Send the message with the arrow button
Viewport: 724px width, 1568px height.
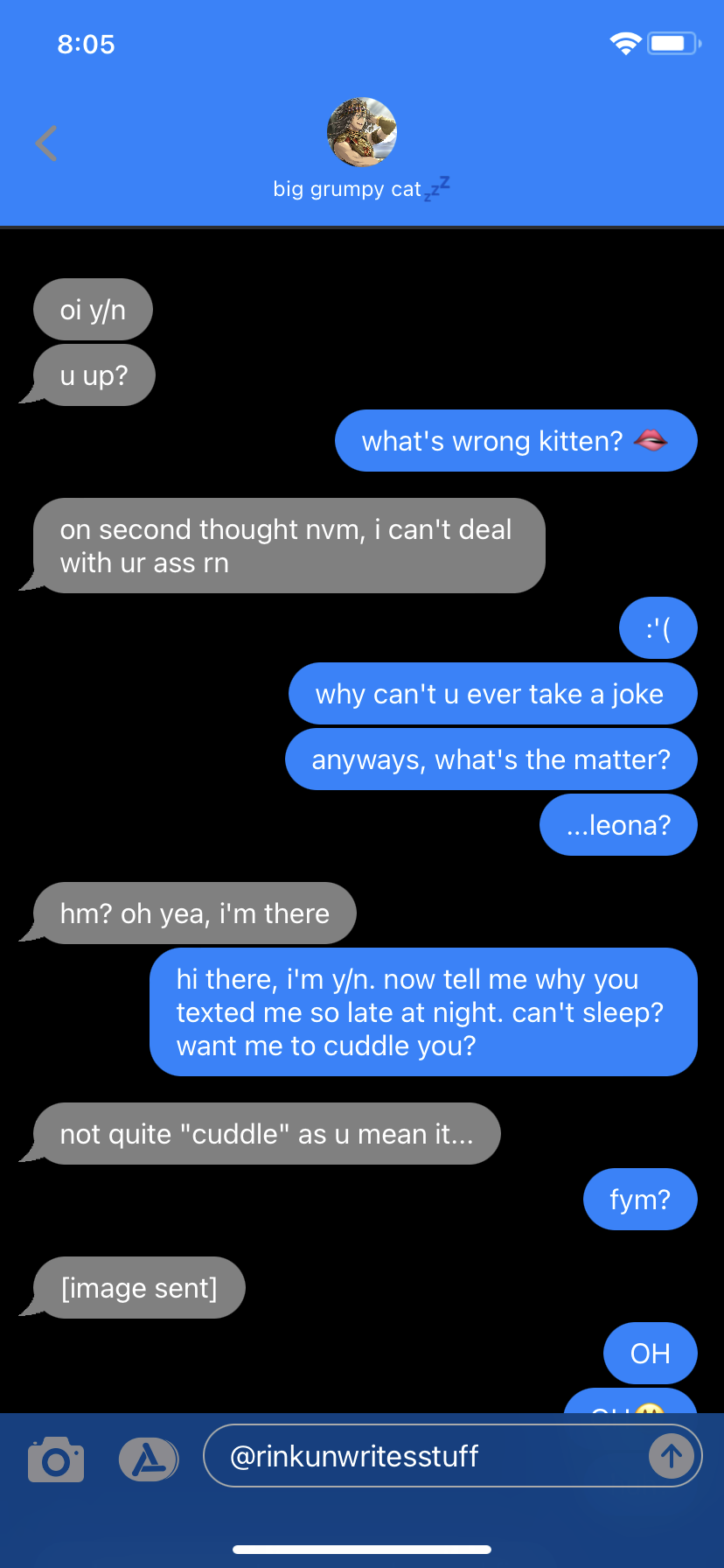click(x=671, y=1456)
